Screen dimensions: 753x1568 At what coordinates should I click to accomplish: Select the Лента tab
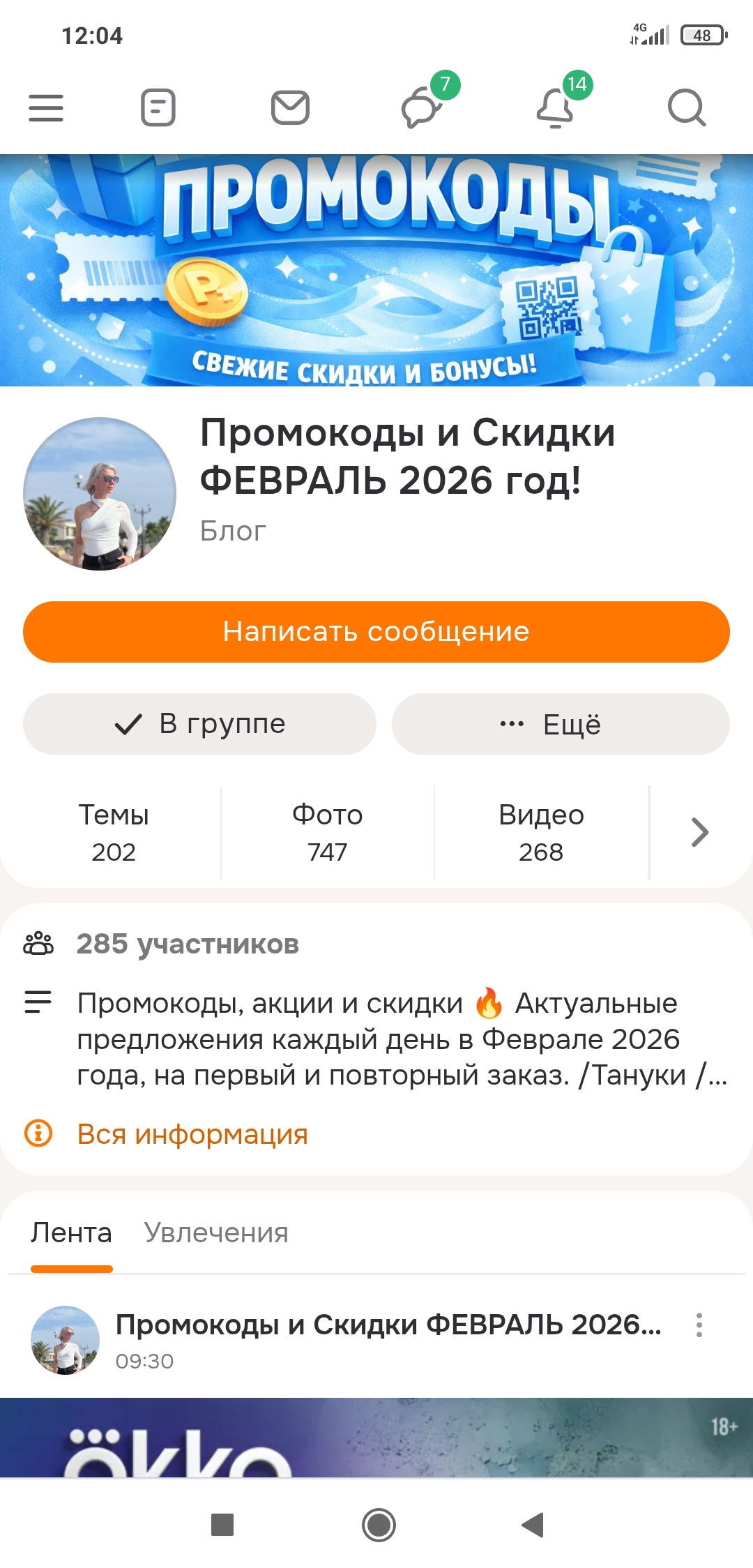[x=71, y=1233]
